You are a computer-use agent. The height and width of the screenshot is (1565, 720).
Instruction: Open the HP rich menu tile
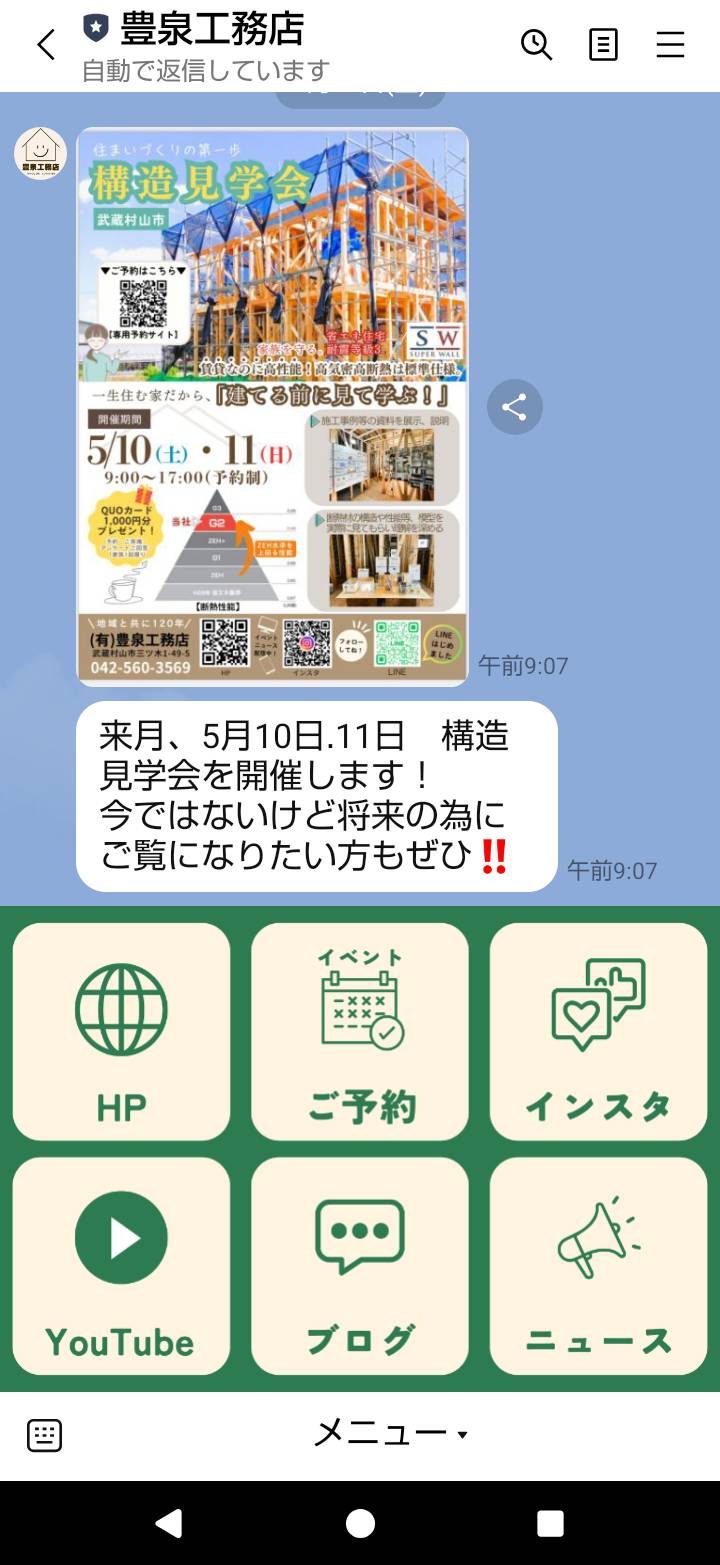pyautogui.click(x=122, y=1032)
